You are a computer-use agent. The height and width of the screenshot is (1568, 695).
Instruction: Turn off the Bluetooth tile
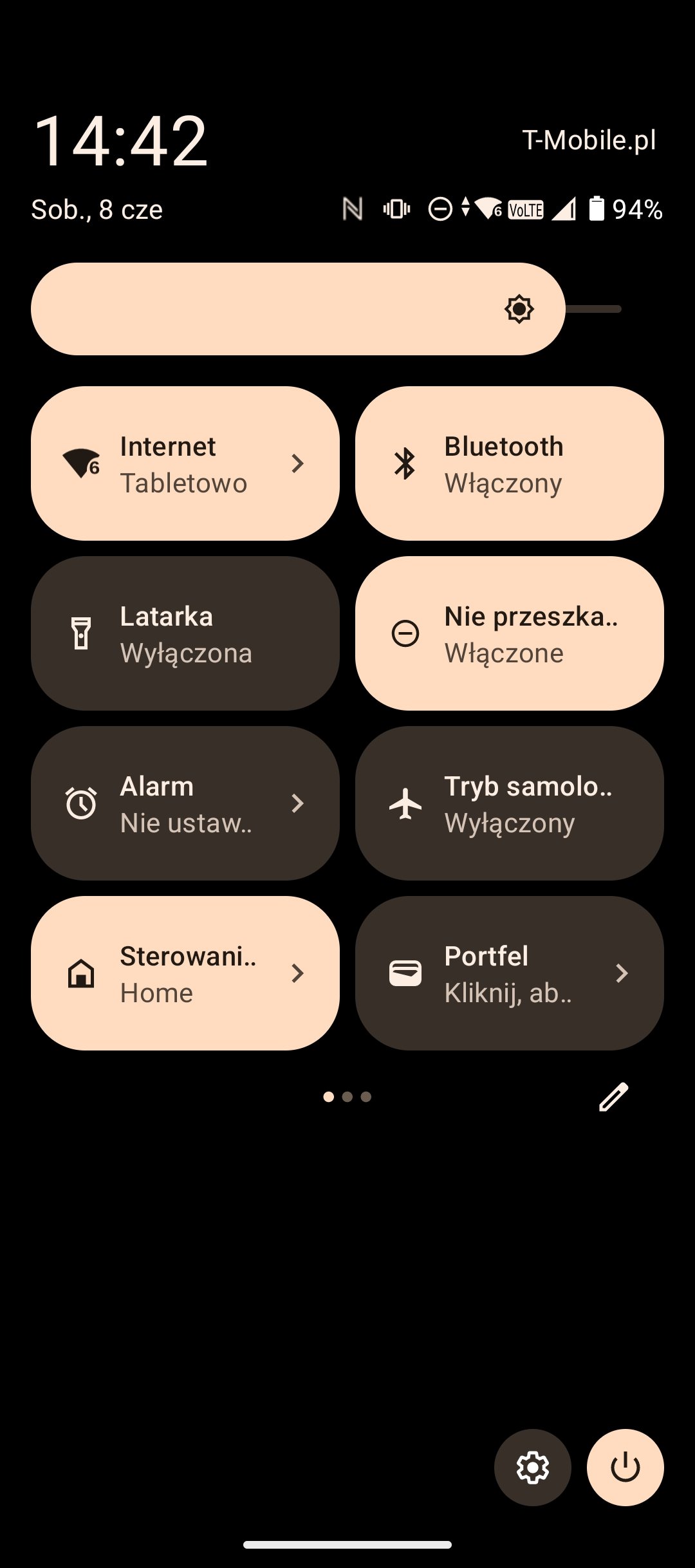(x=510, y=463)
